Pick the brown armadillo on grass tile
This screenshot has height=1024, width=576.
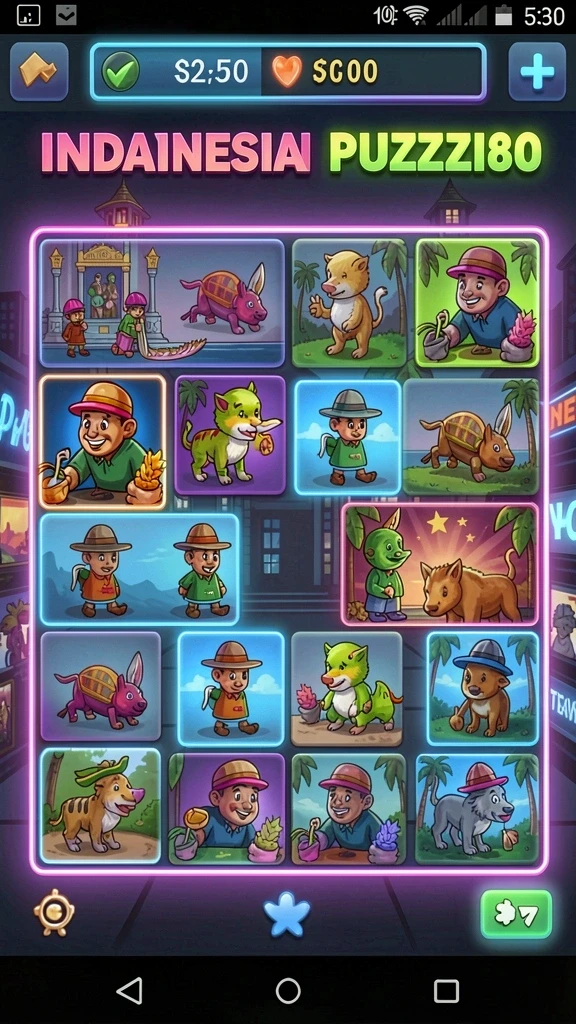(x=471, y=437)
